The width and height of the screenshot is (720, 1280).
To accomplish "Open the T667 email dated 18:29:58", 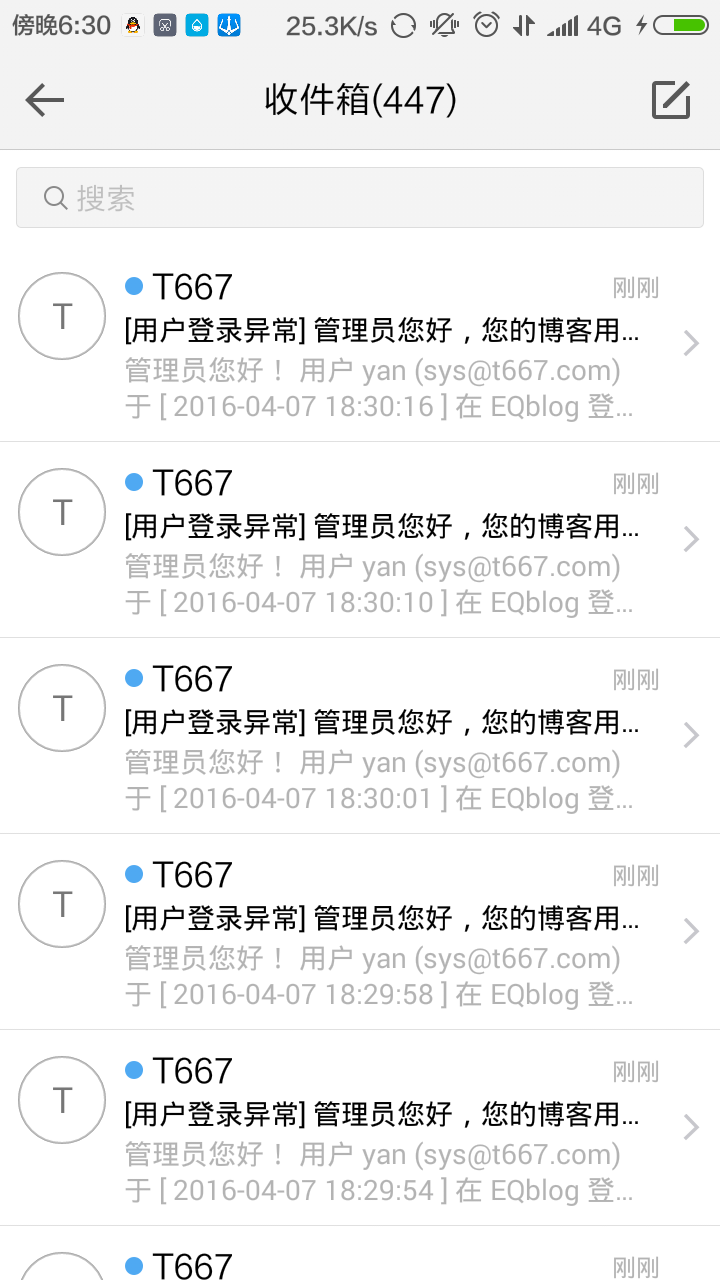I will tap(360, 932).
